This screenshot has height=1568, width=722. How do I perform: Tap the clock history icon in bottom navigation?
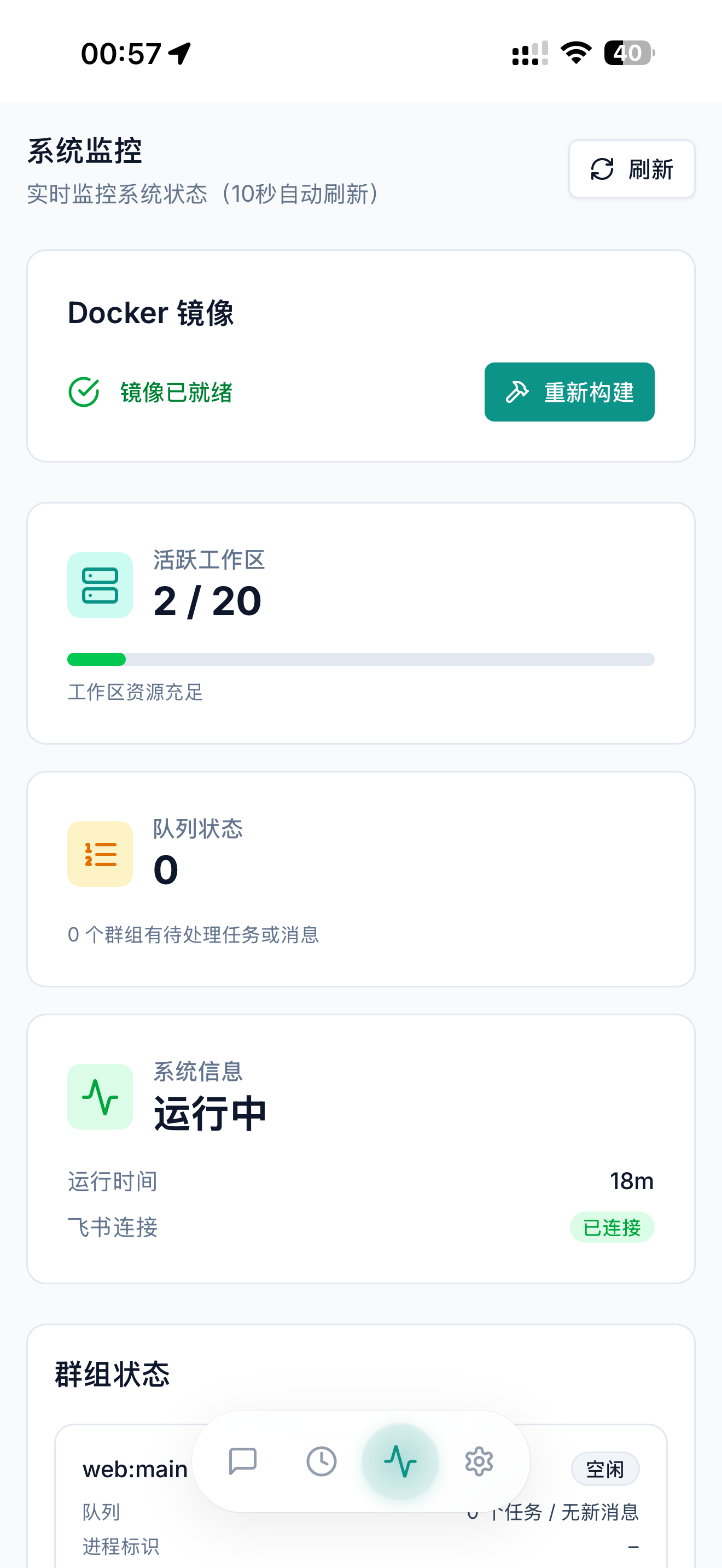click(x=322, y=1461)
